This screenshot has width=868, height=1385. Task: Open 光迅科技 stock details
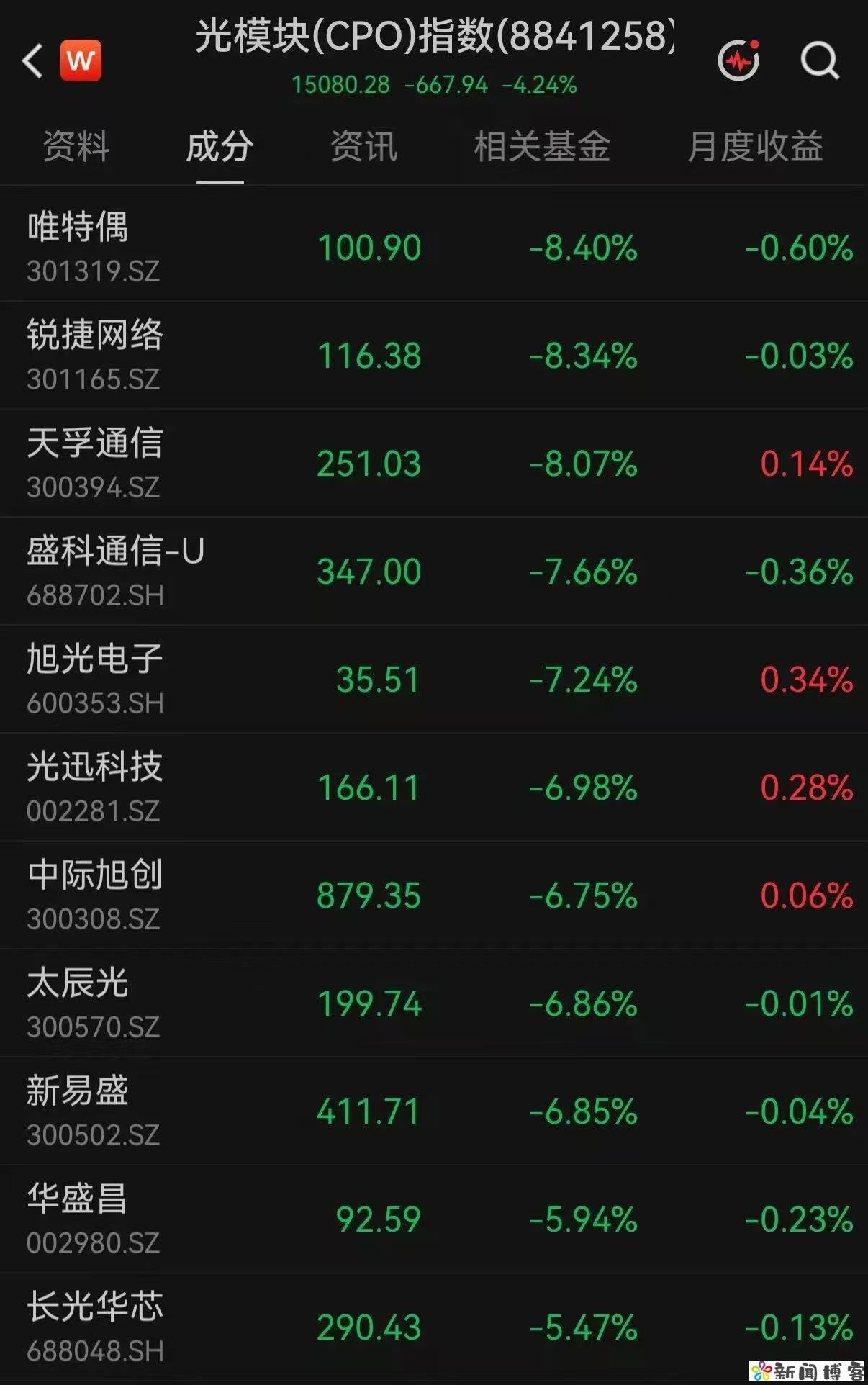(434, 787)
